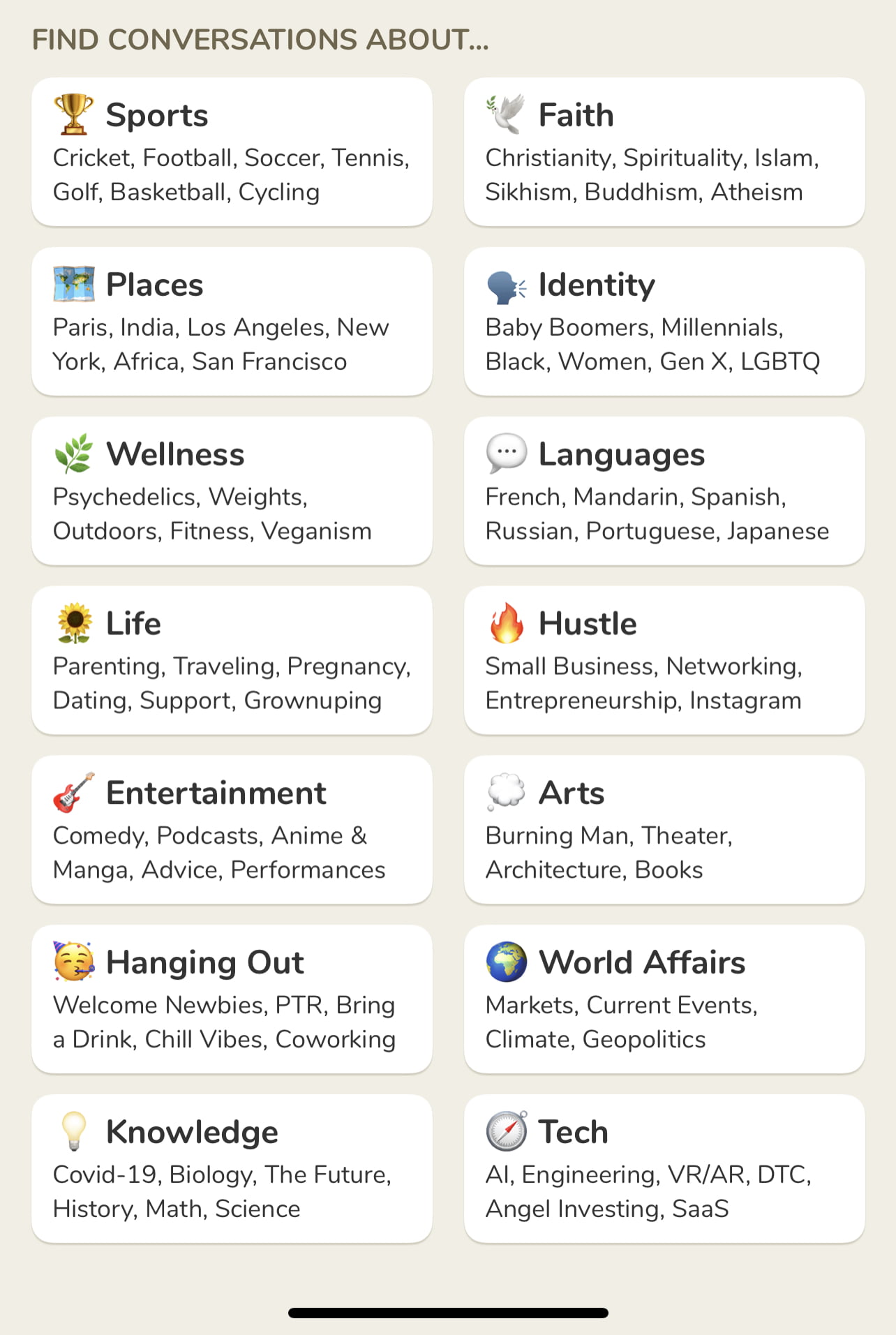Tap the sunflower icon beside Life
This screenshot has width=896, height=1335.
(73, 622)
